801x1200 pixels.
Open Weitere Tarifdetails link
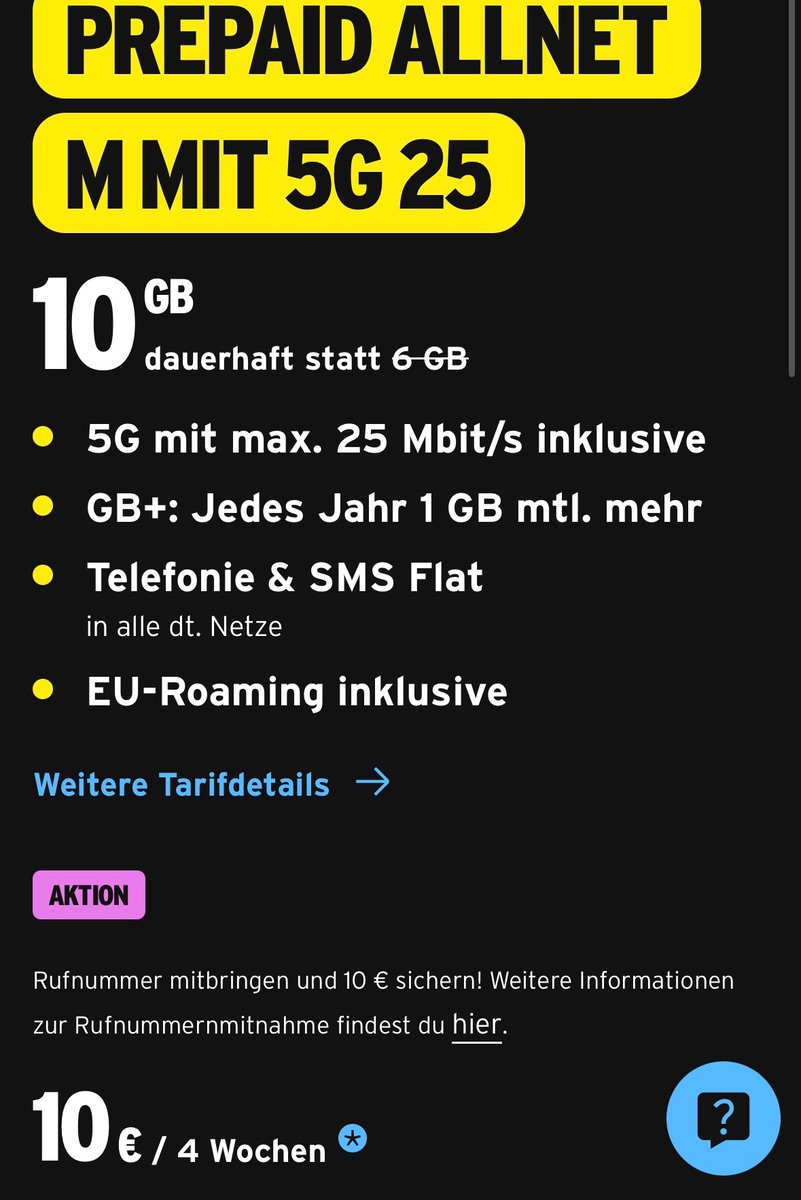pyautogui.click(x=211, y=784)
